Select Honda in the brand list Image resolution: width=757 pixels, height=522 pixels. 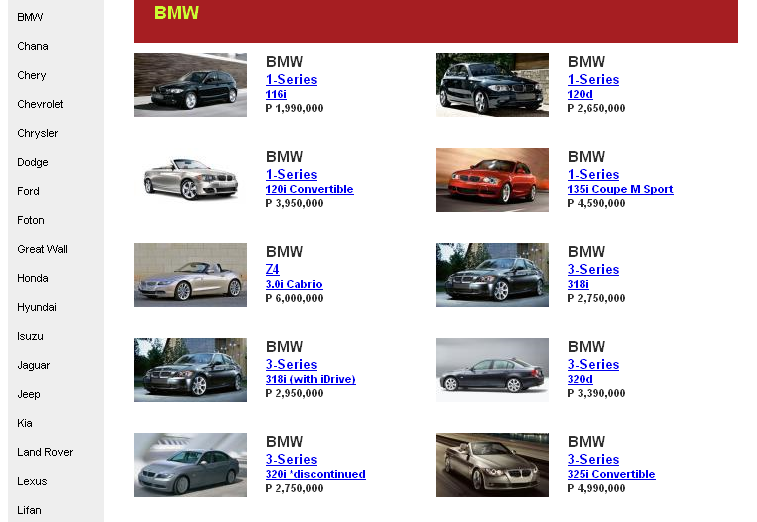click(33, 278)
